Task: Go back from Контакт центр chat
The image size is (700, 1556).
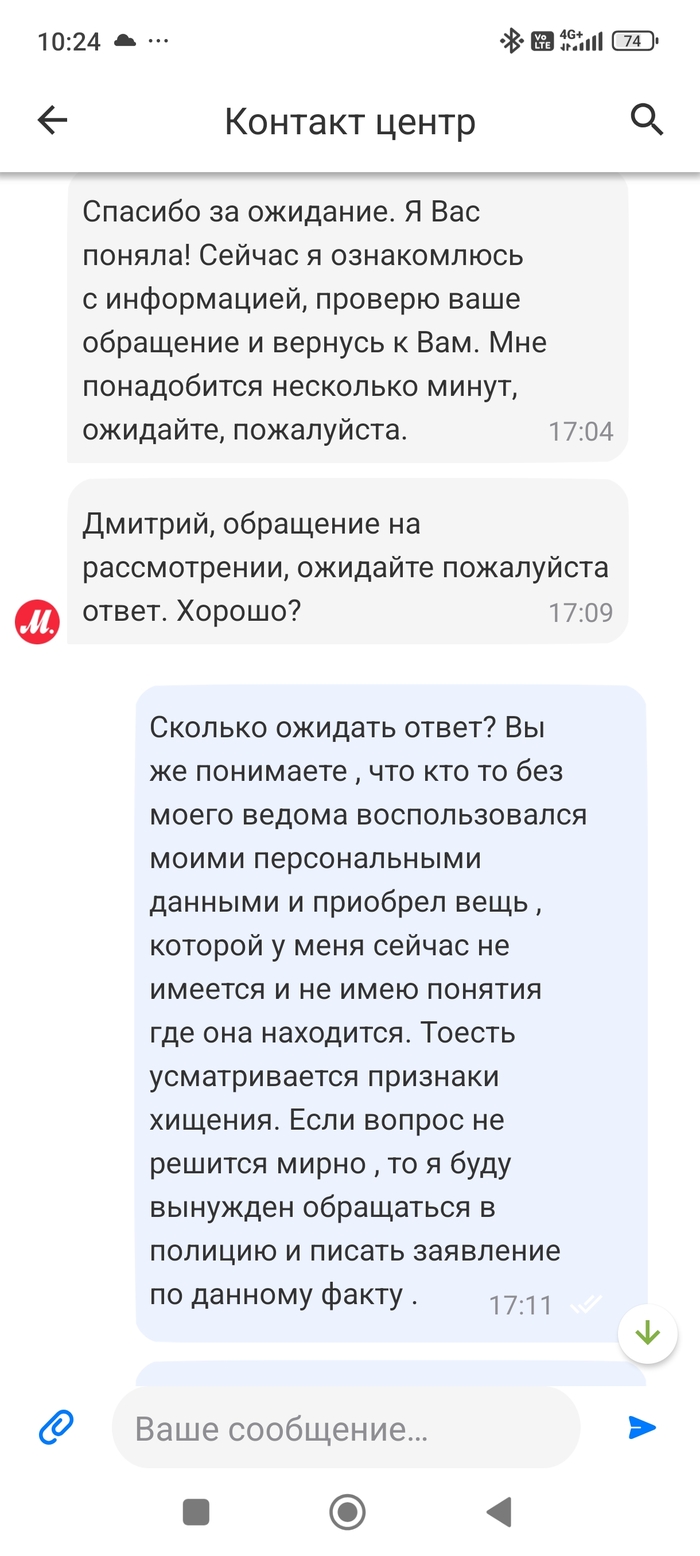Action: coord(52,121)
